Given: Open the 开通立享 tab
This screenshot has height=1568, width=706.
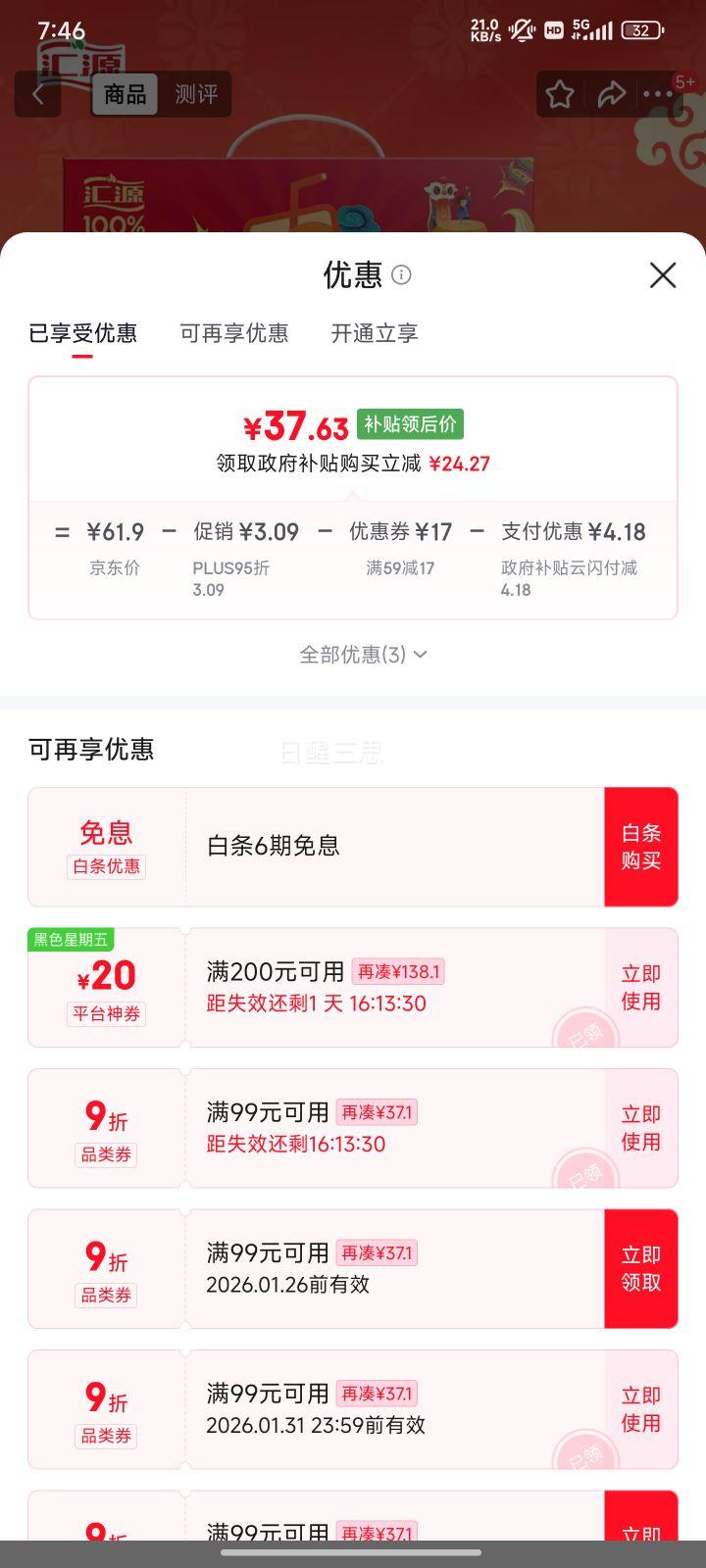Looking at the screenshot, I should (374, 334).
